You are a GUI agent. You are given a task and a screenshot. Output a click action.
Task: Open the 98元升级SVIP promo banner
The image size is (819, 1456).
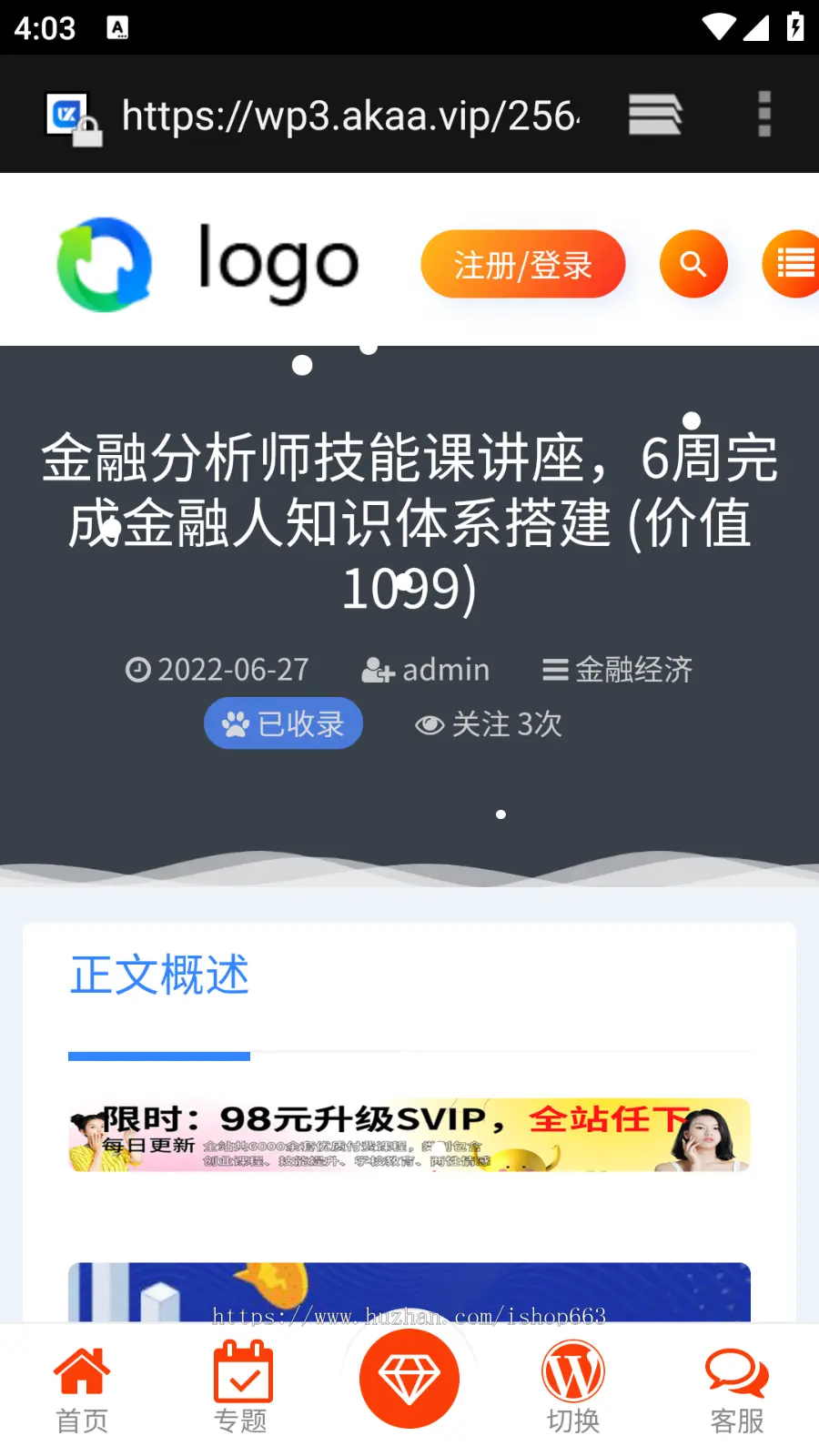(x=409, y=1135)
